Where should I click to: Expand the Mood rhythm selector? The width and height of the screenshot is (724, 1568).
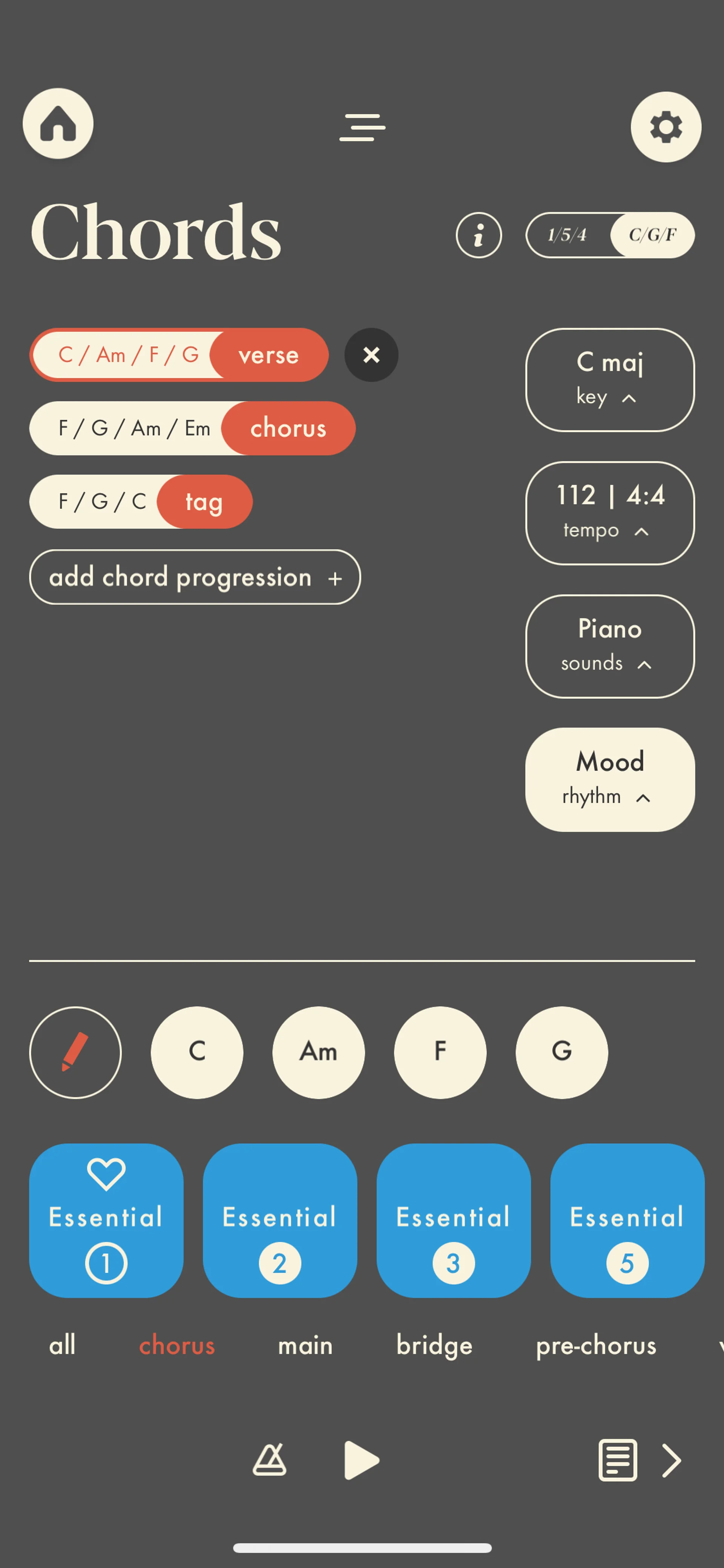pyautogui.click(x=610, y=780)
